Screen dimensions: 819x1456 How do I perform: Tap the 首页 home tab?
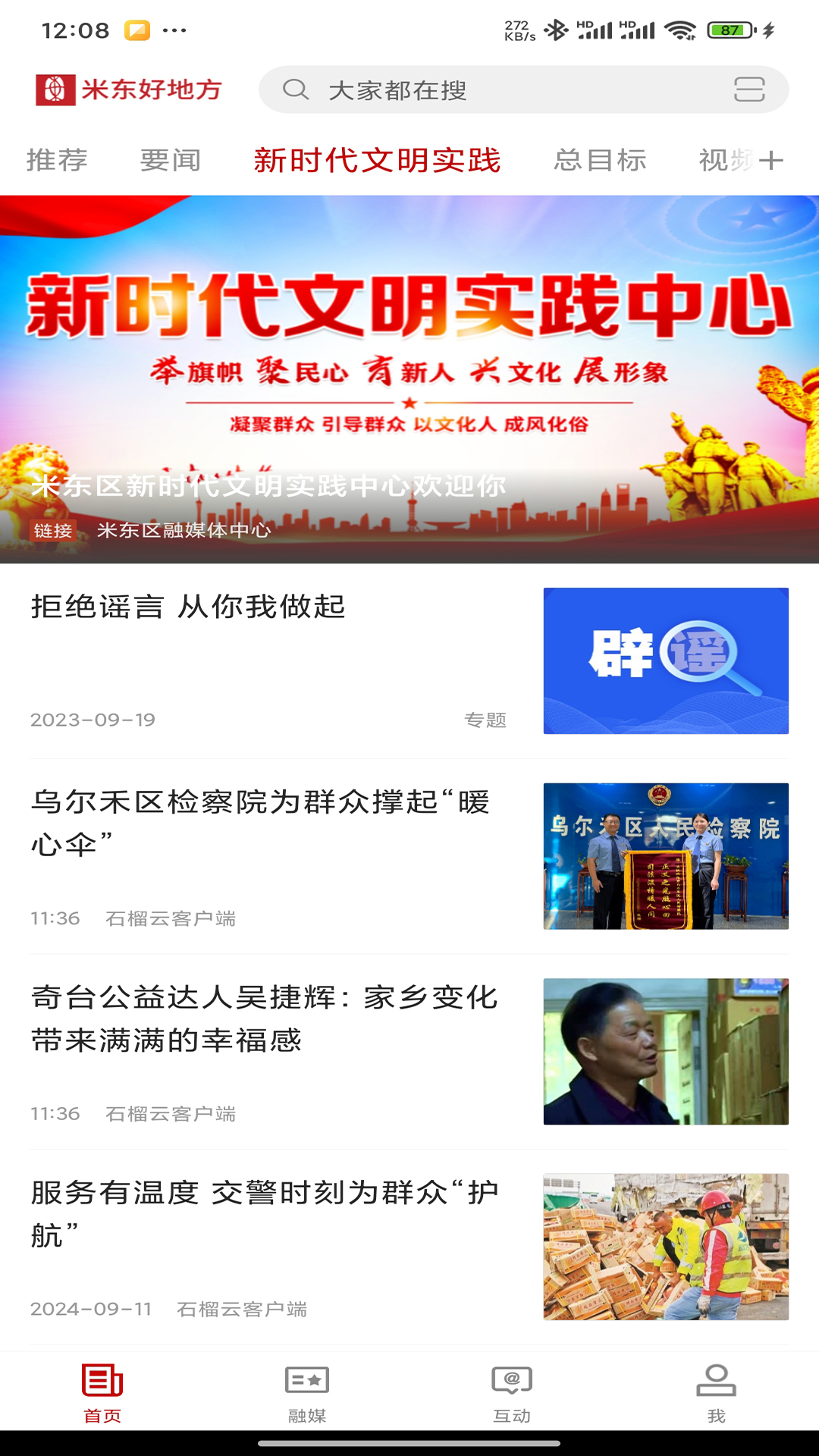point(102,1393)
